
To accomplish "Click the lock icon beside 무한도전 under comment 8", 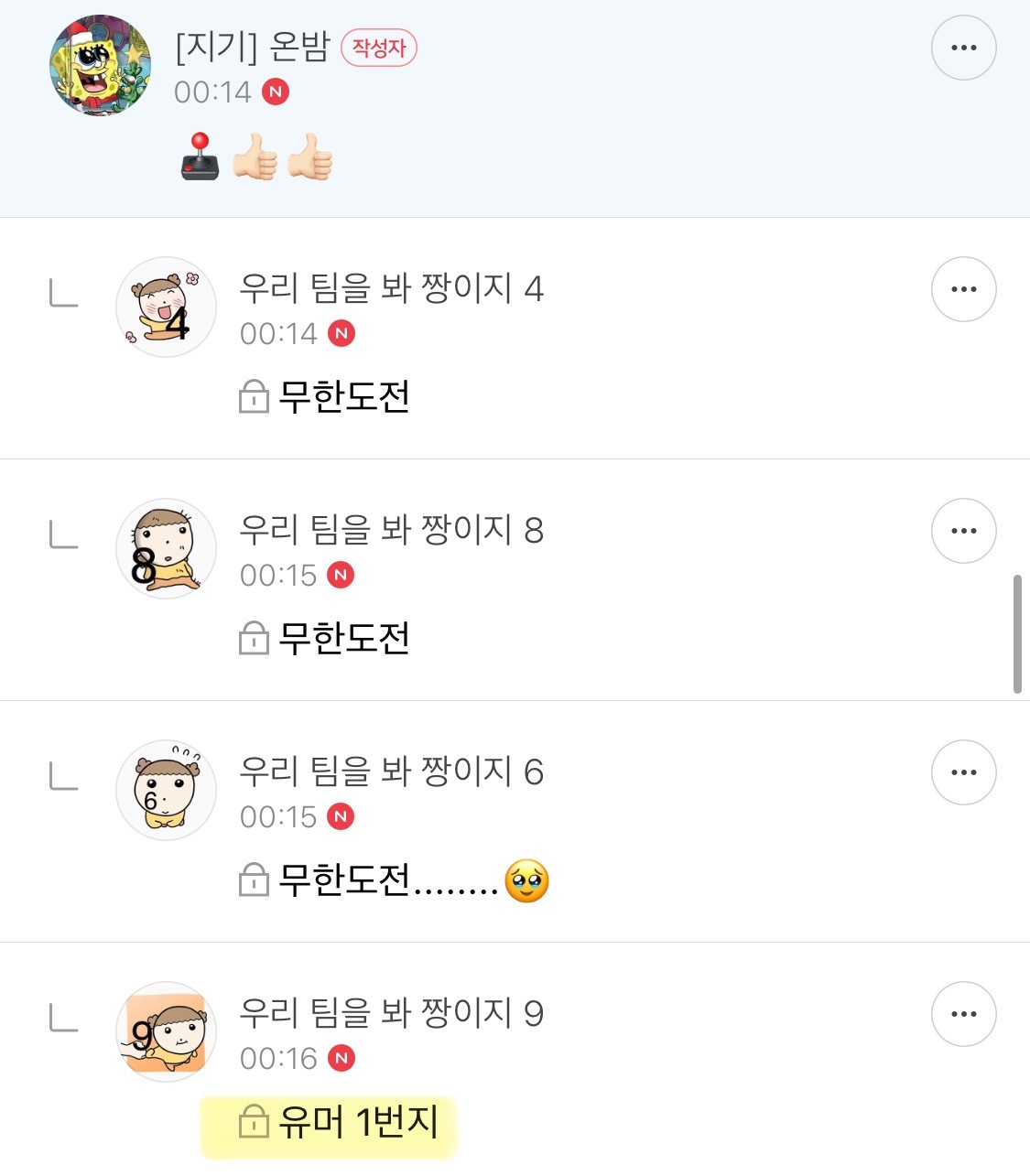I will click(252, 640).
